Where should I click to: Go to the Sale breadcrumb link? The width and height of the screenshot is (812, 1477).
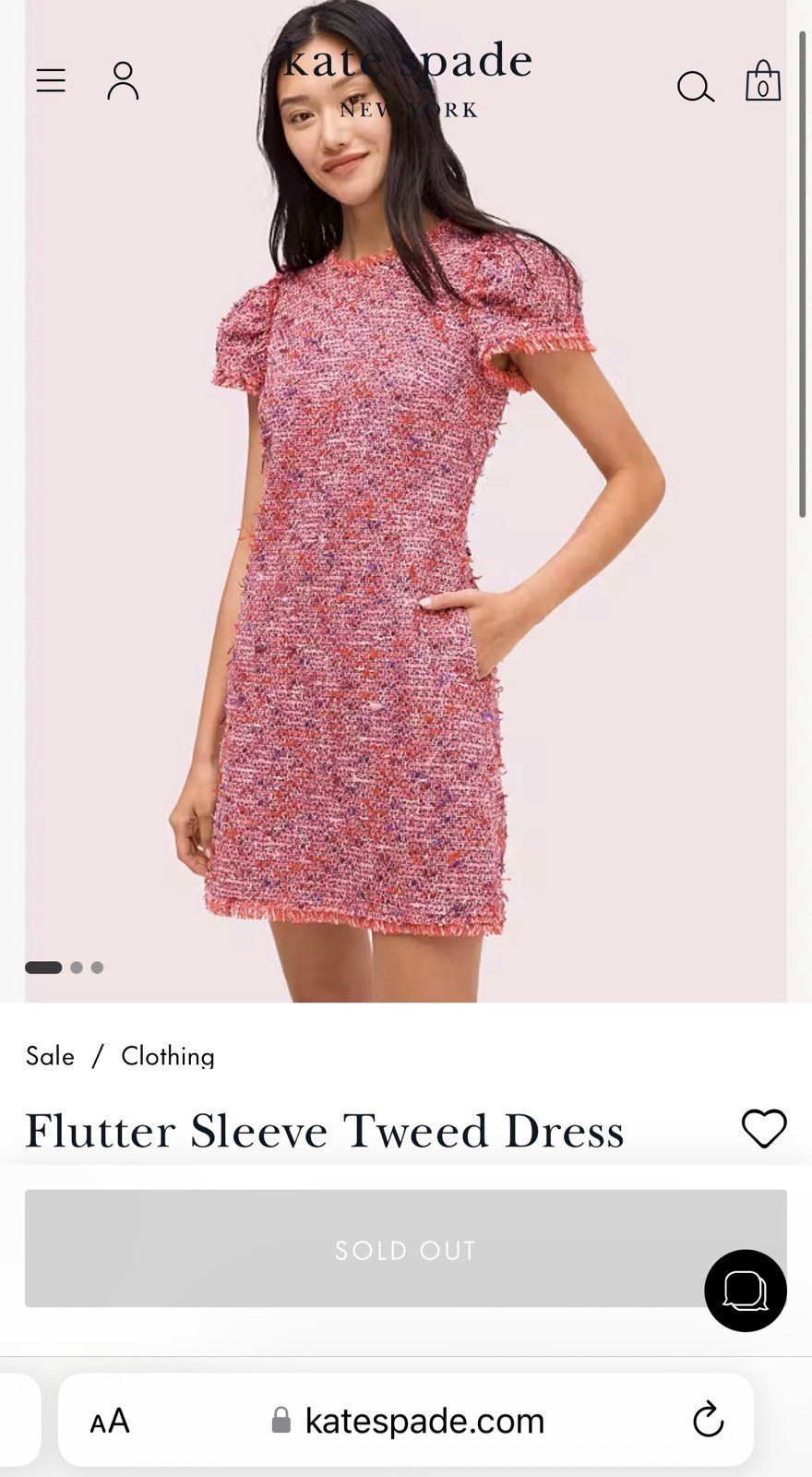point(50,1056)
